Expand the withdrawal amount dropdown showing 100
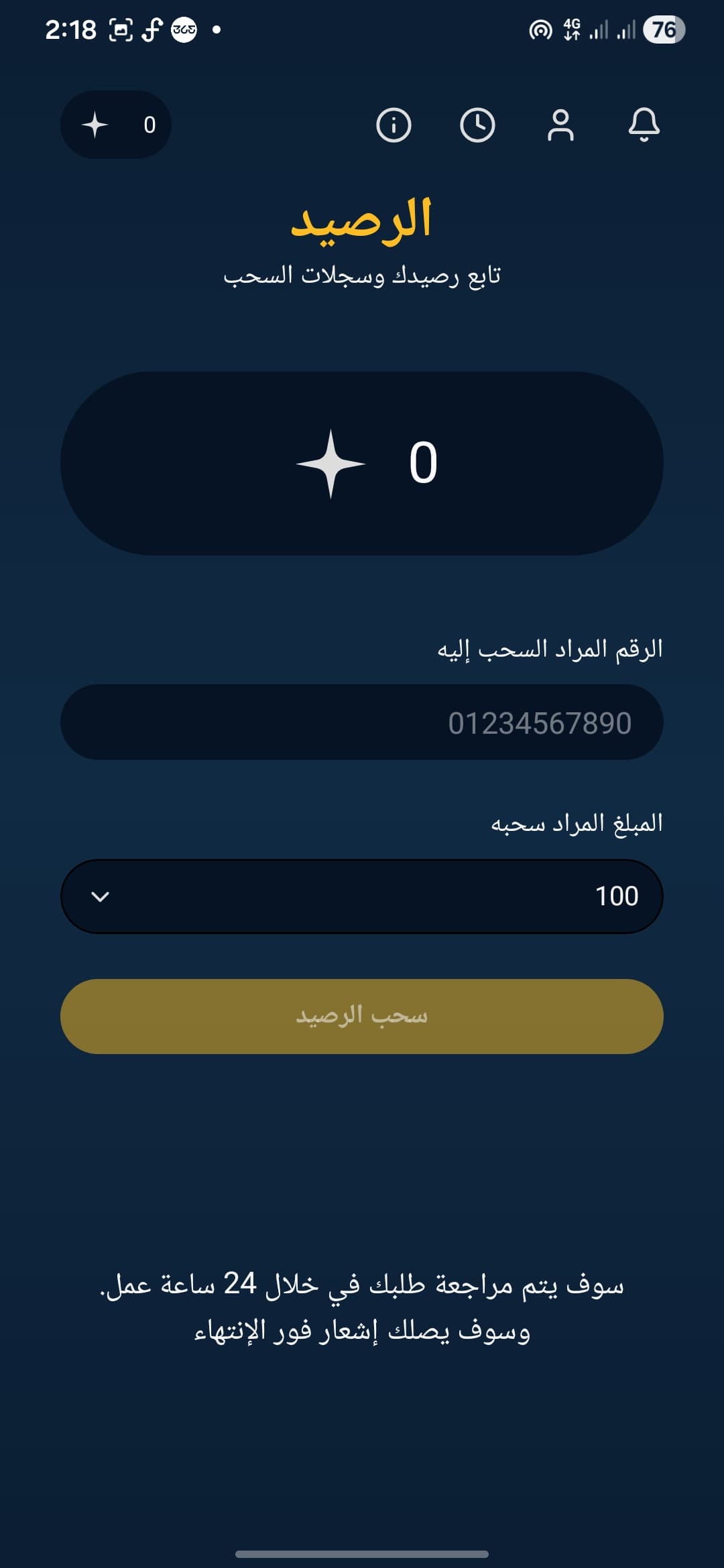Viewport: 724px width, 1568px height. pyautogui.click(x=362, y=897)
